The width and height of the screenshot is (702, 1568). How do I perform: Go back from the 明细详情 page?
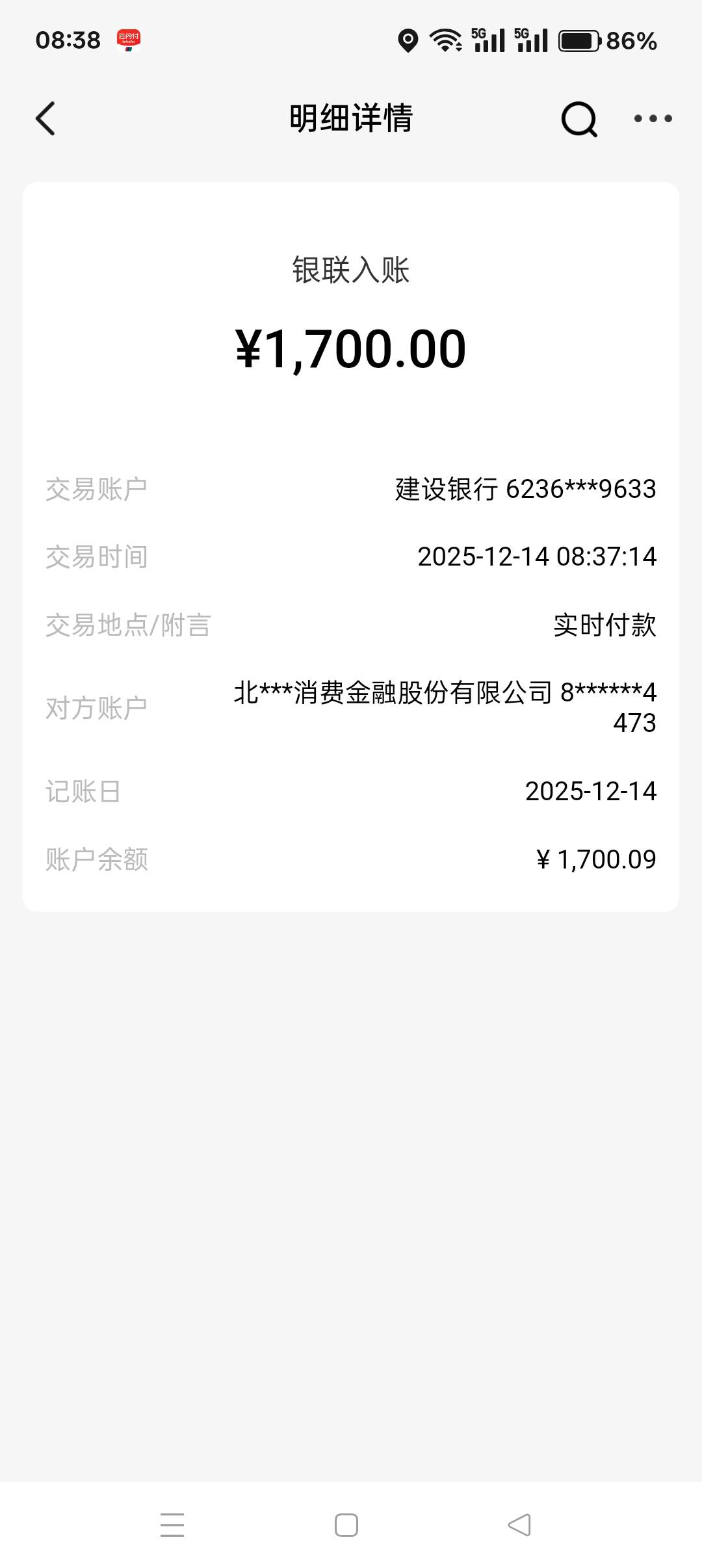[x=45, y=118]
